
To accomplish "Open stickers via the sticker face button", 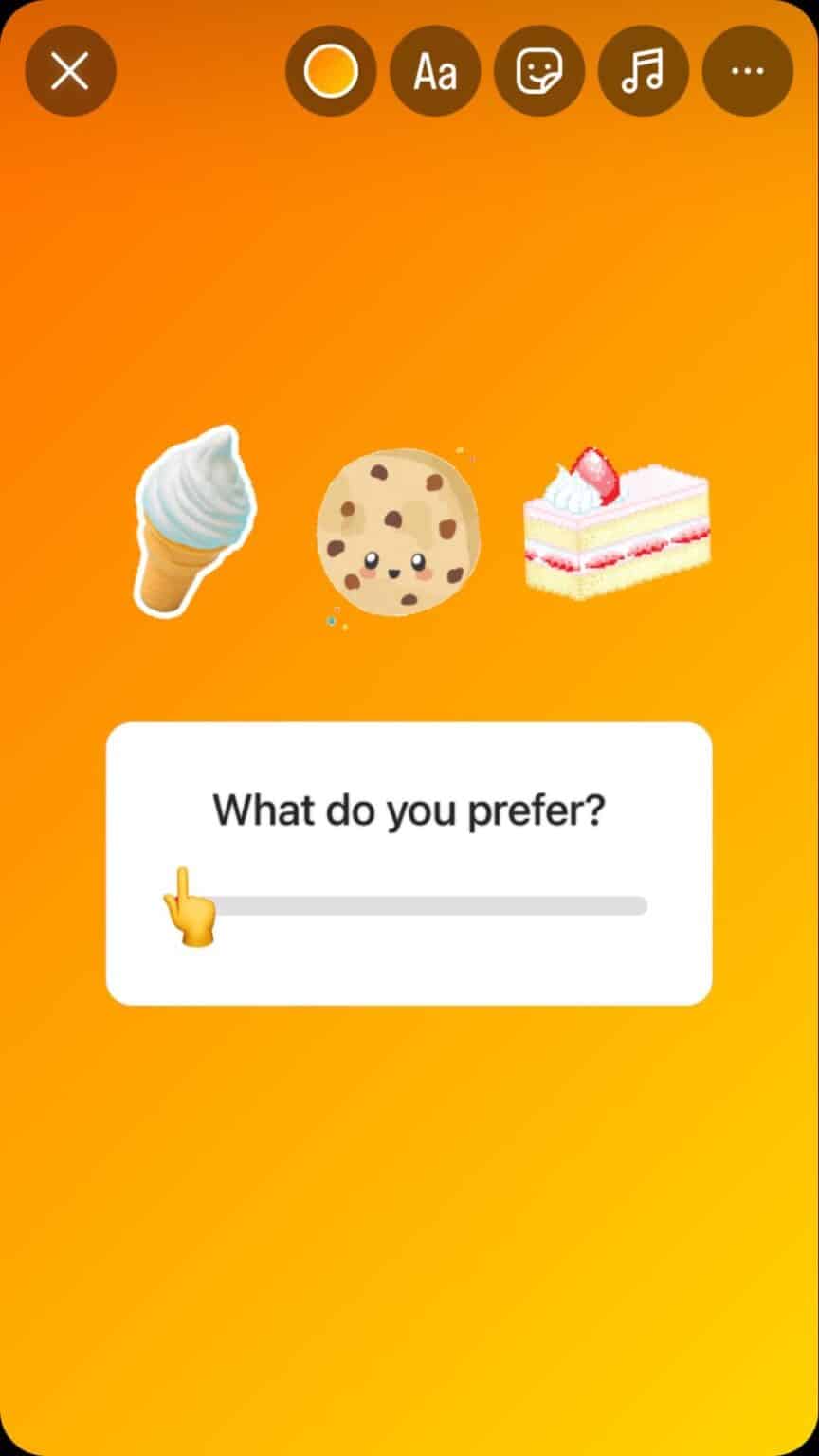I will coord(538,71).
